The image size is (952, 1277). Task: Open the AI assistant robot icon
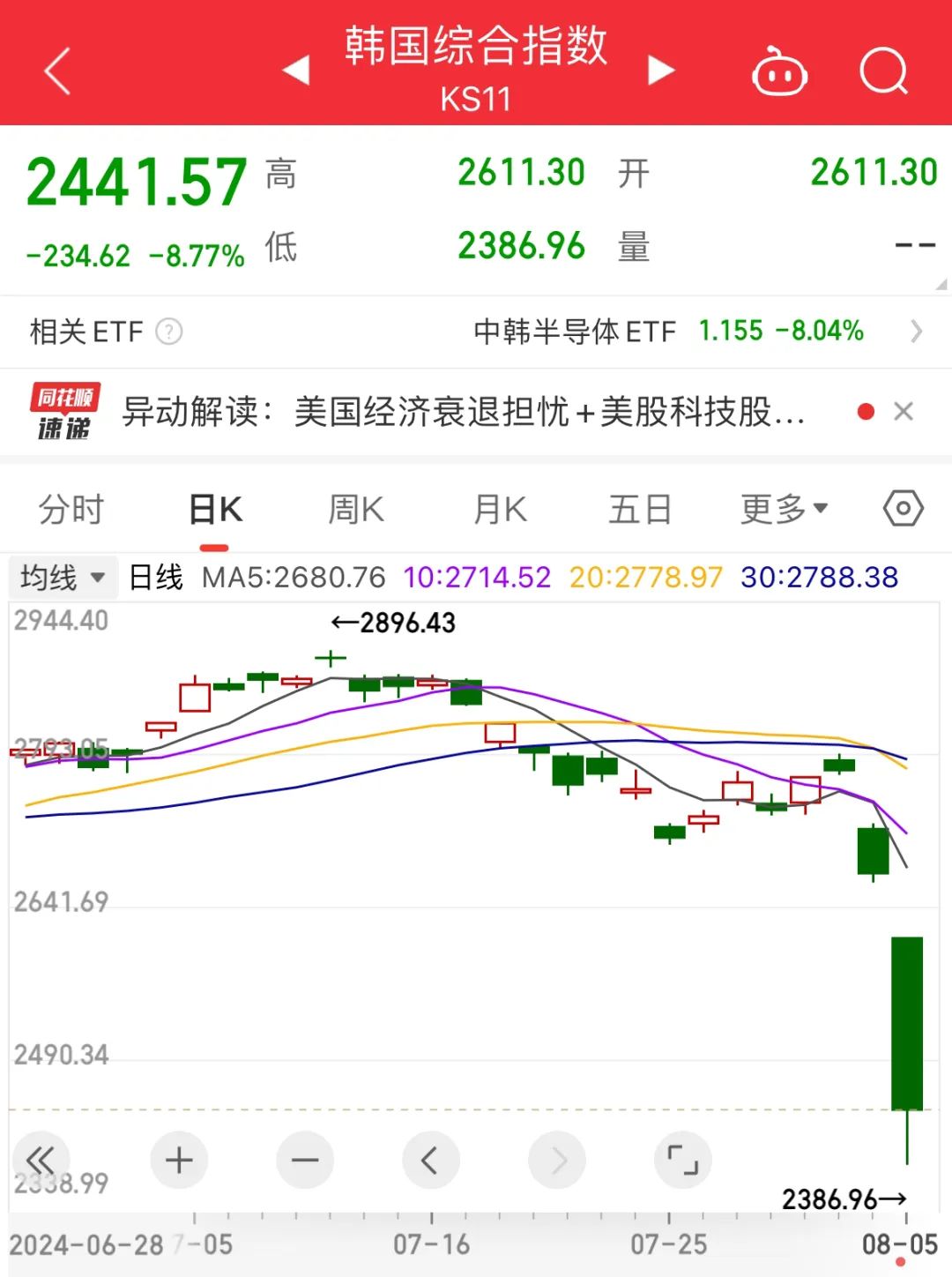tap(779, 72)
